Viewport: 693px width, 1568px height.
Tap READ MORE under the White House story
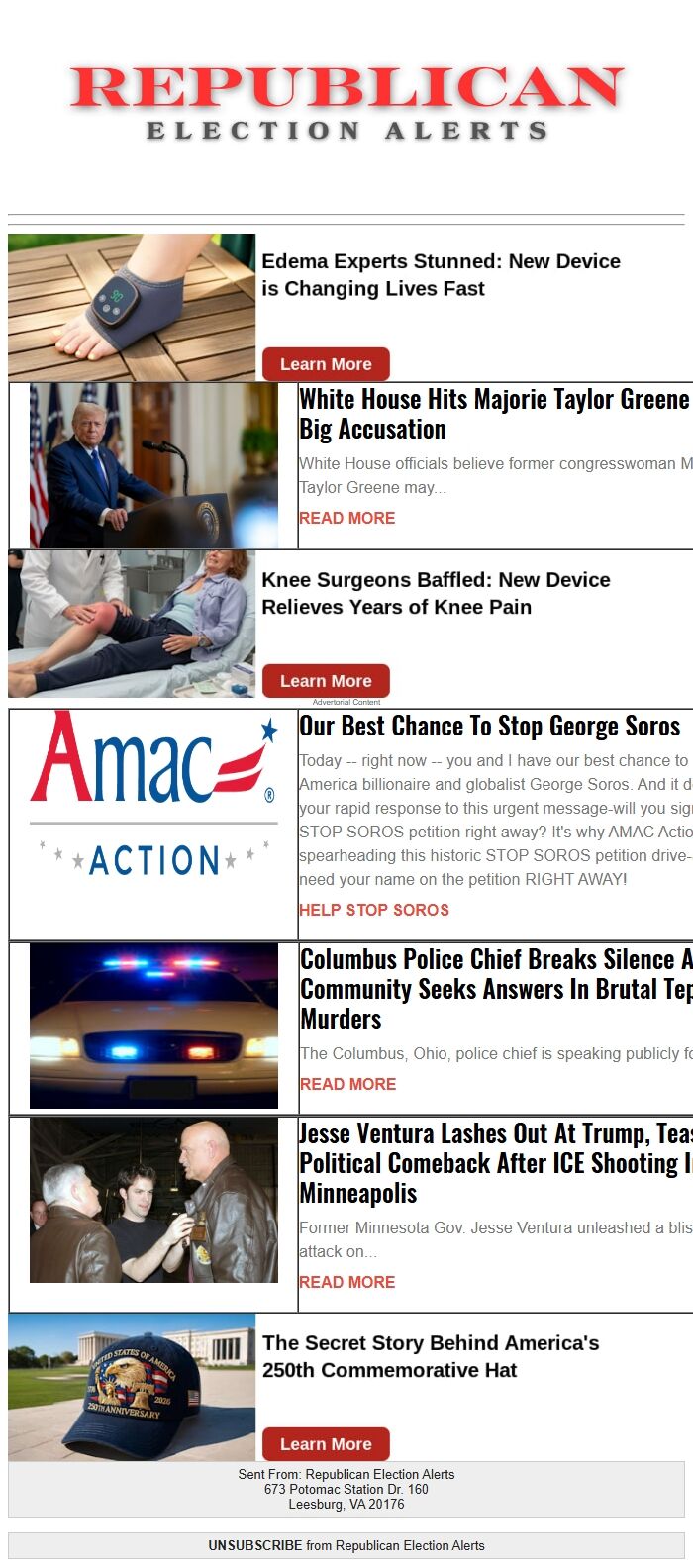tap(347, 518)
